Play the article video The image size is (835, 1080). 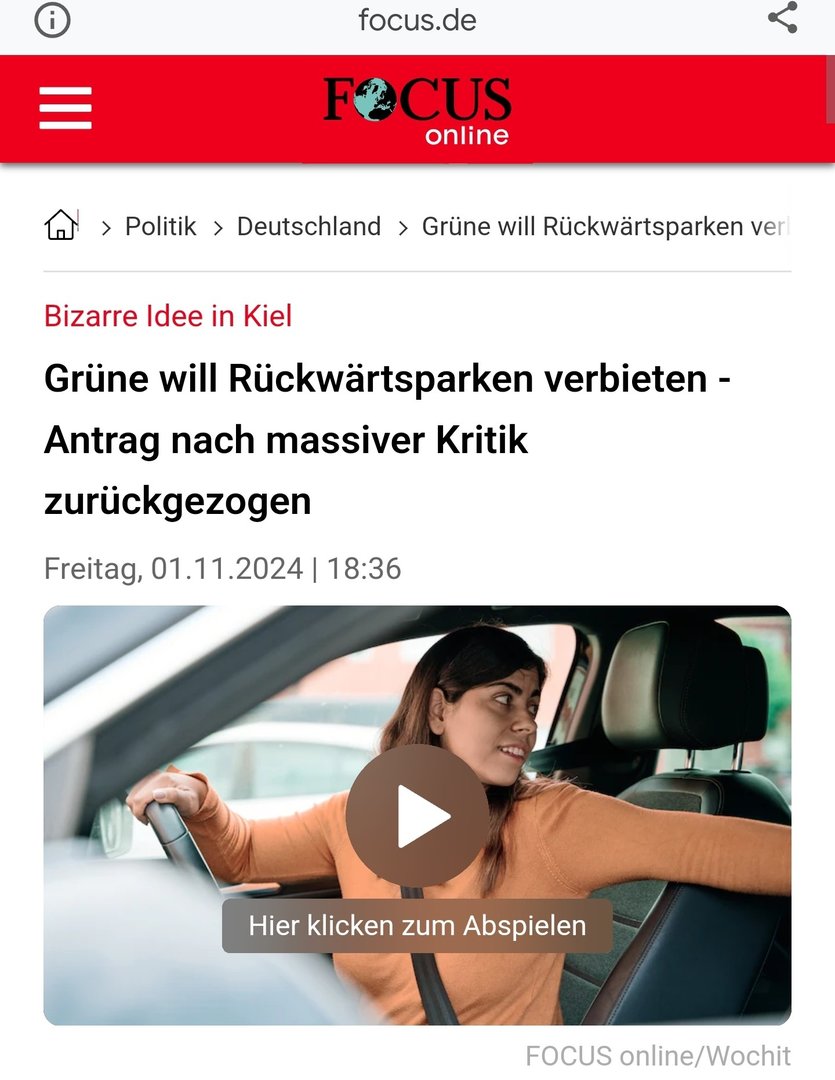pyautogui.click(x=417, y=815)
